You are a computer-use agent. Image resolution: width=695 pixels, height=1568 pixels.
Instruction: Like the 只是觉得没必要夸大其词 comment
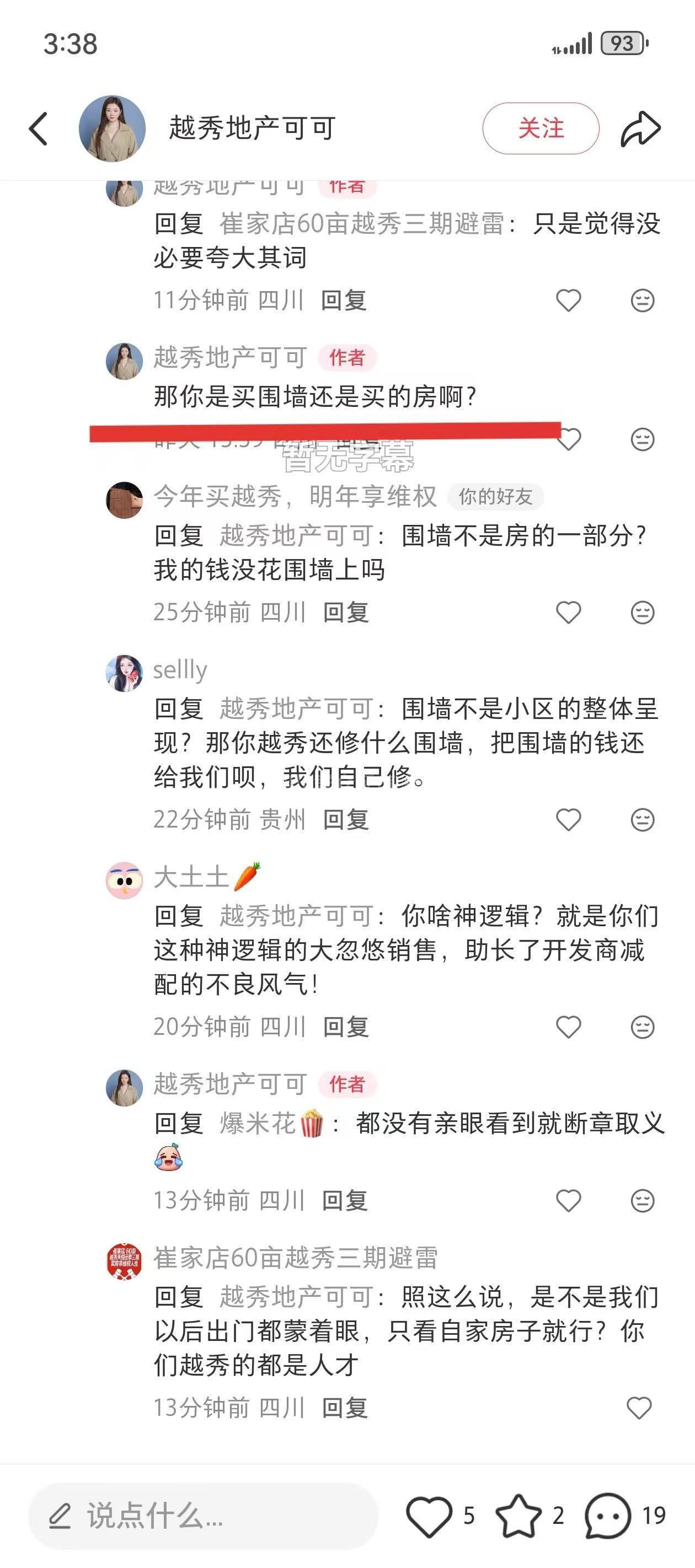tap(568, 300)
